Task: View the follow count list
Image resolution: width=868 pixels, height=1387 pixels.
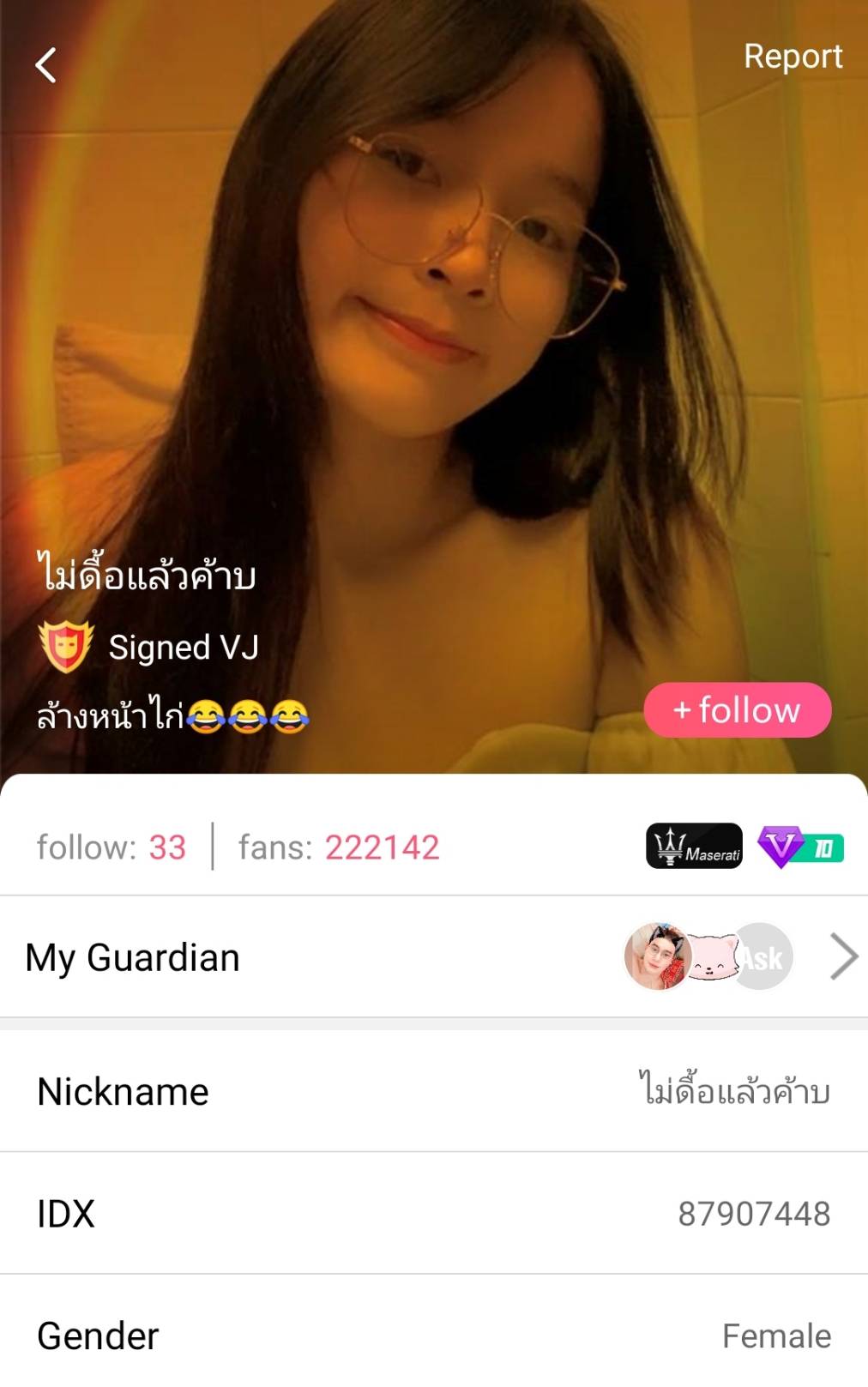Action: tap(112, 847)
